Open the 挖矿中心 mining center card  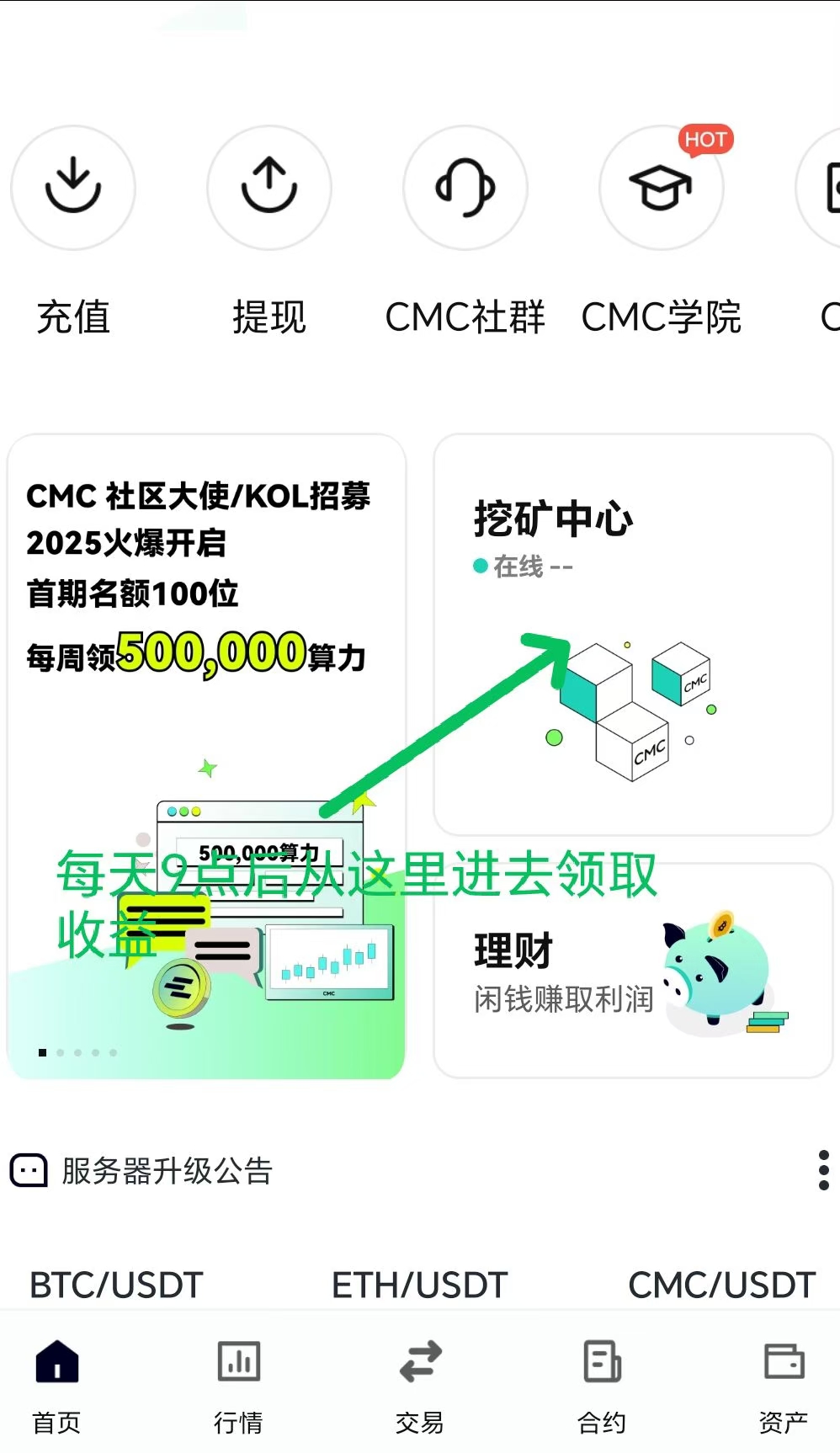click(x=633, y=634)
